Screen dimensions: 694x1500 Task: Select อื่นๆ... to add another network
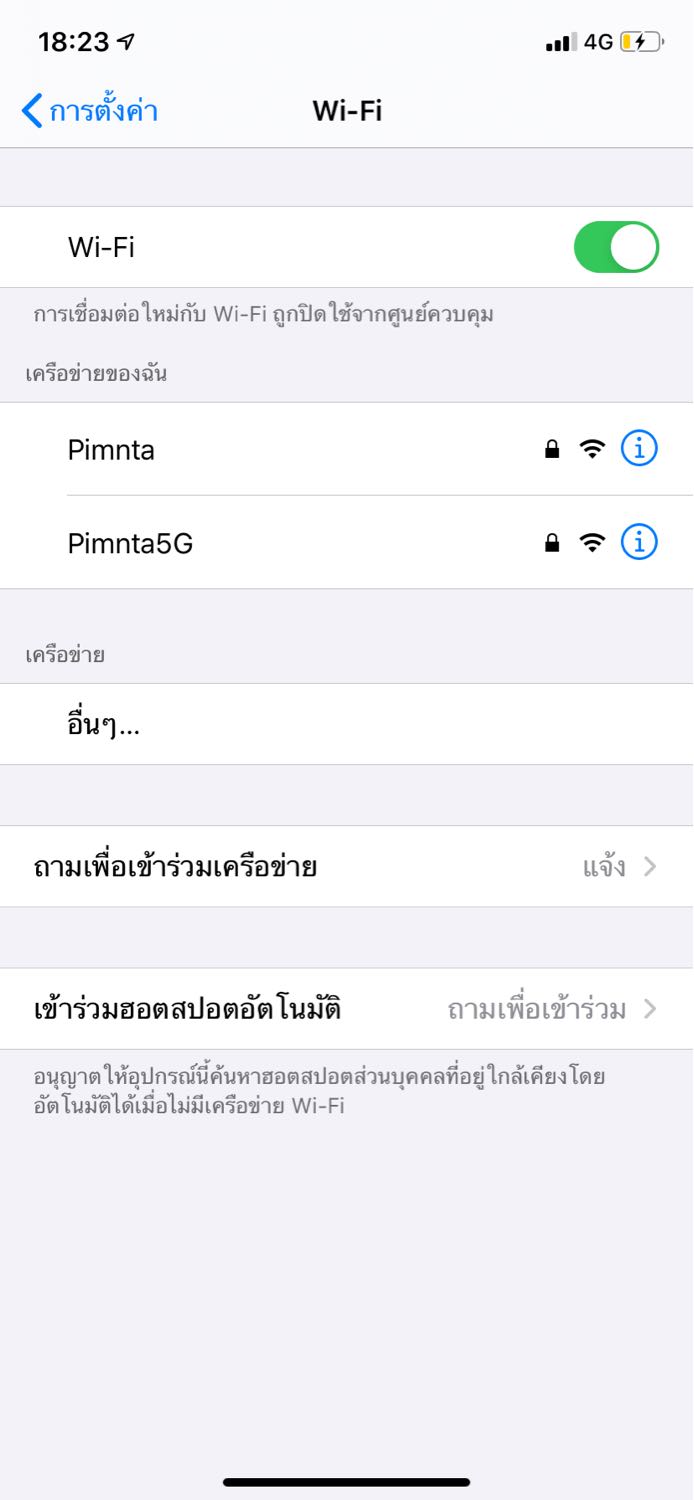(347, 725)
